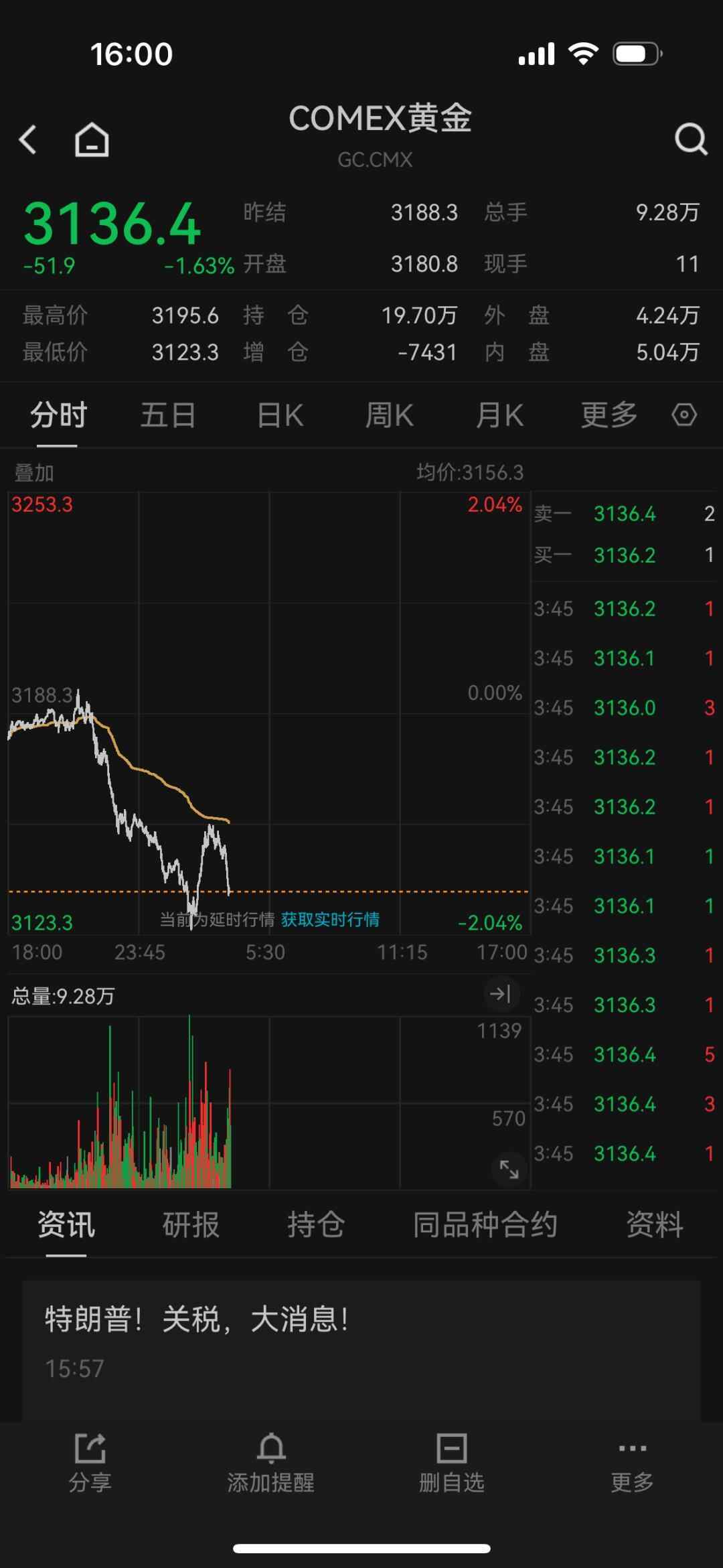Image resolution: width=723 pixels, height=1568 pixels.
Task: Open the home icon in header
Action: 92,139
